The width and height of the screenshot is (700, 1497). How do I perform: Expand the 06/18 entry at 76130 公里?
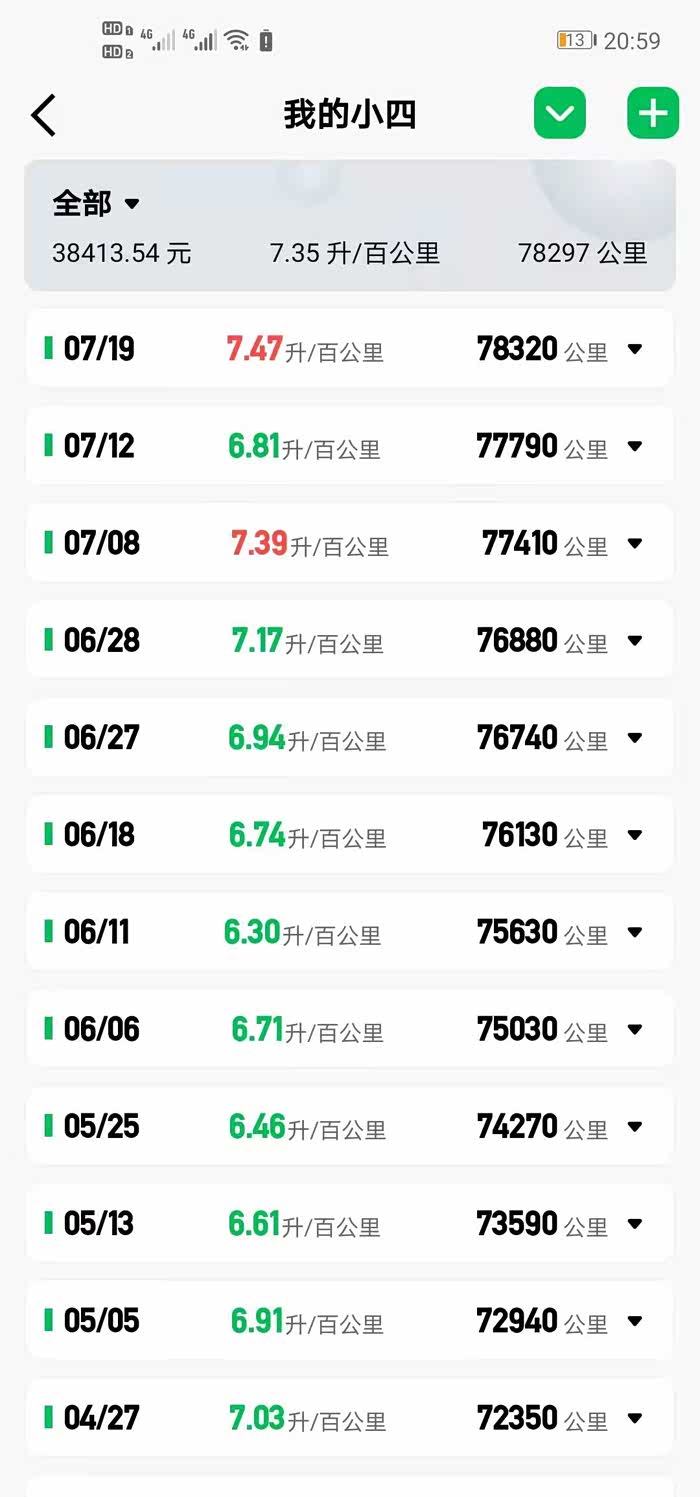click(x=634, y=835)
